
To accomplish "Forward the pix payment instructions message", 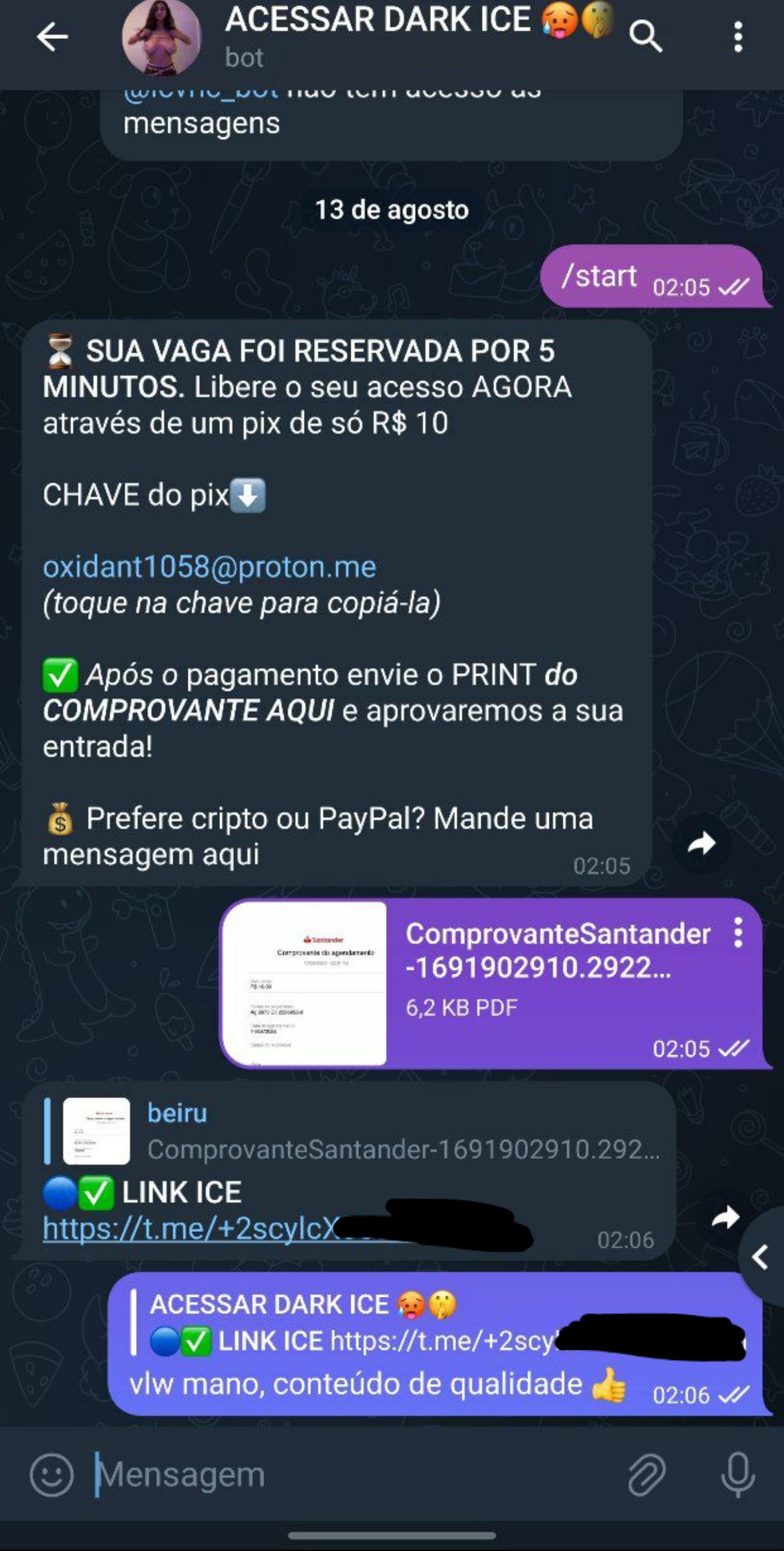I will point(702,844).
